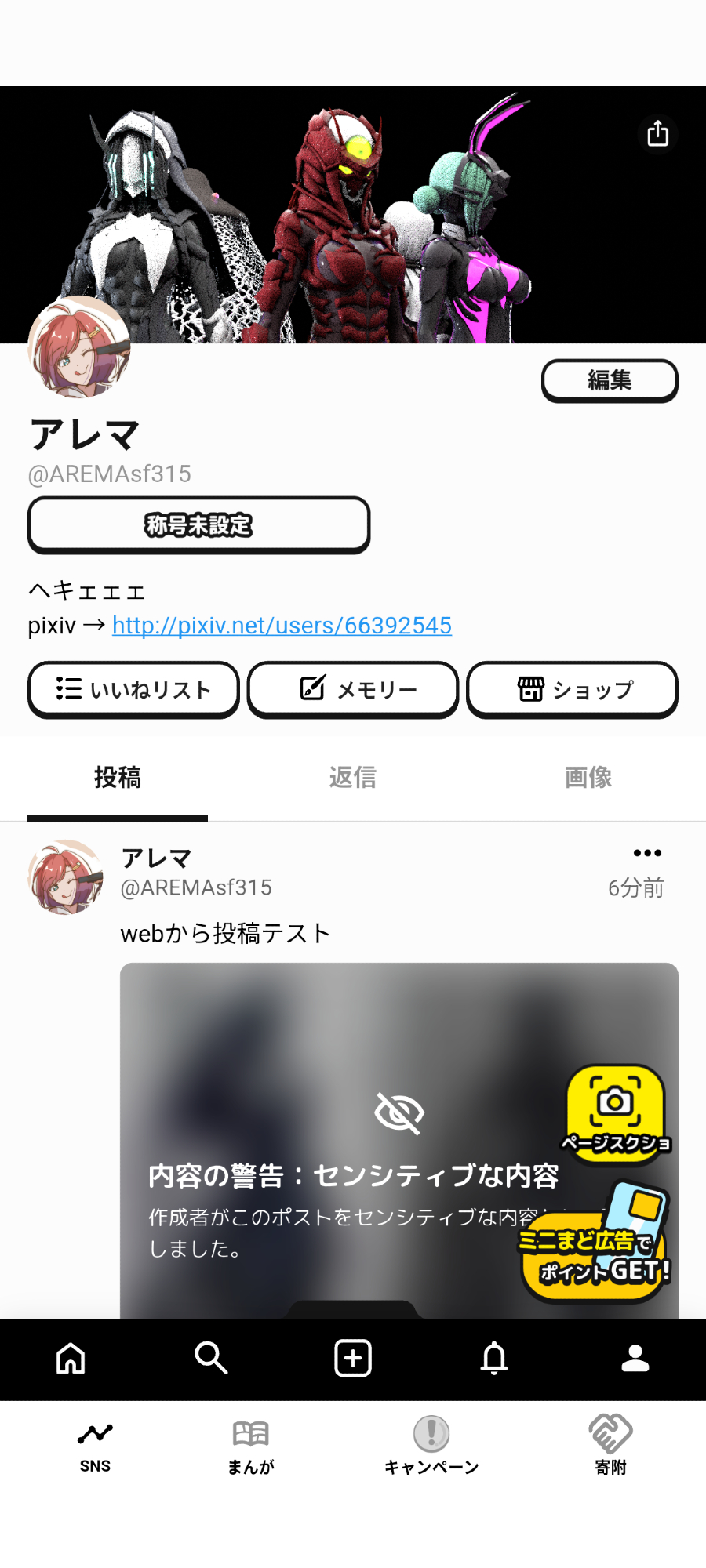
Task: Go to the ショップ shop
Action: coord(572,690)
